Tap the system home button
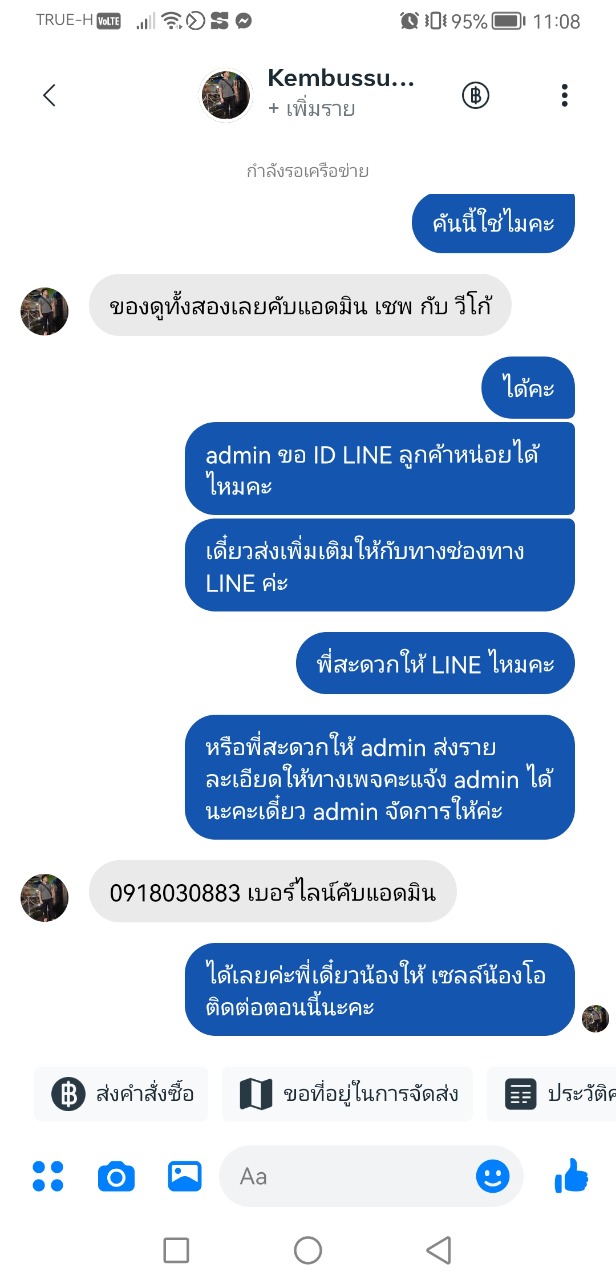 (x=308, y=1249)
